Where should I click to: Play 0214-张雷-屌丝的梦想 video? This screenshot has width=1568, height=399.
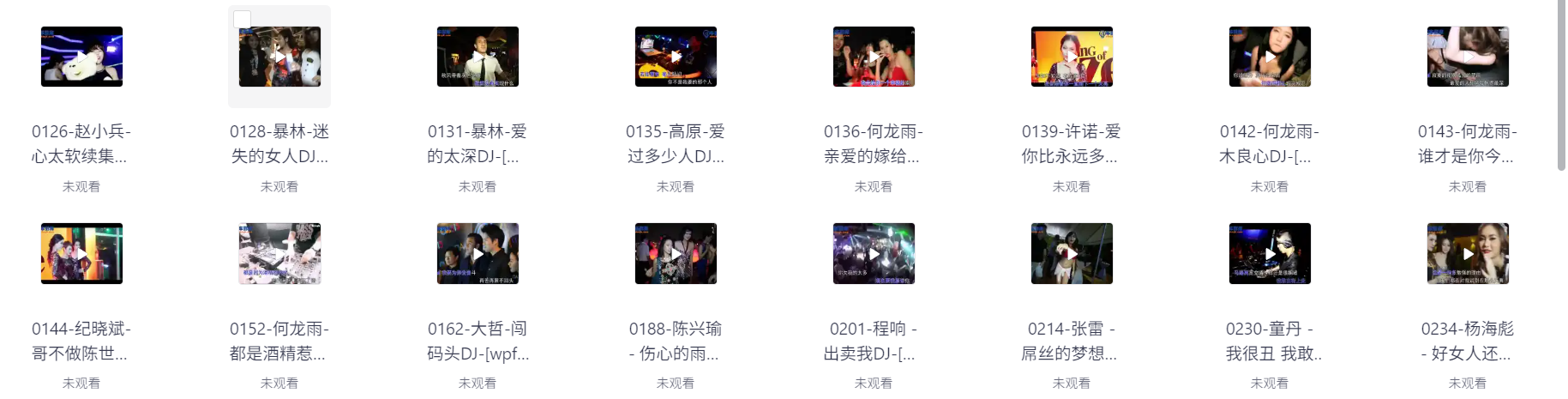click(1072, 254)
